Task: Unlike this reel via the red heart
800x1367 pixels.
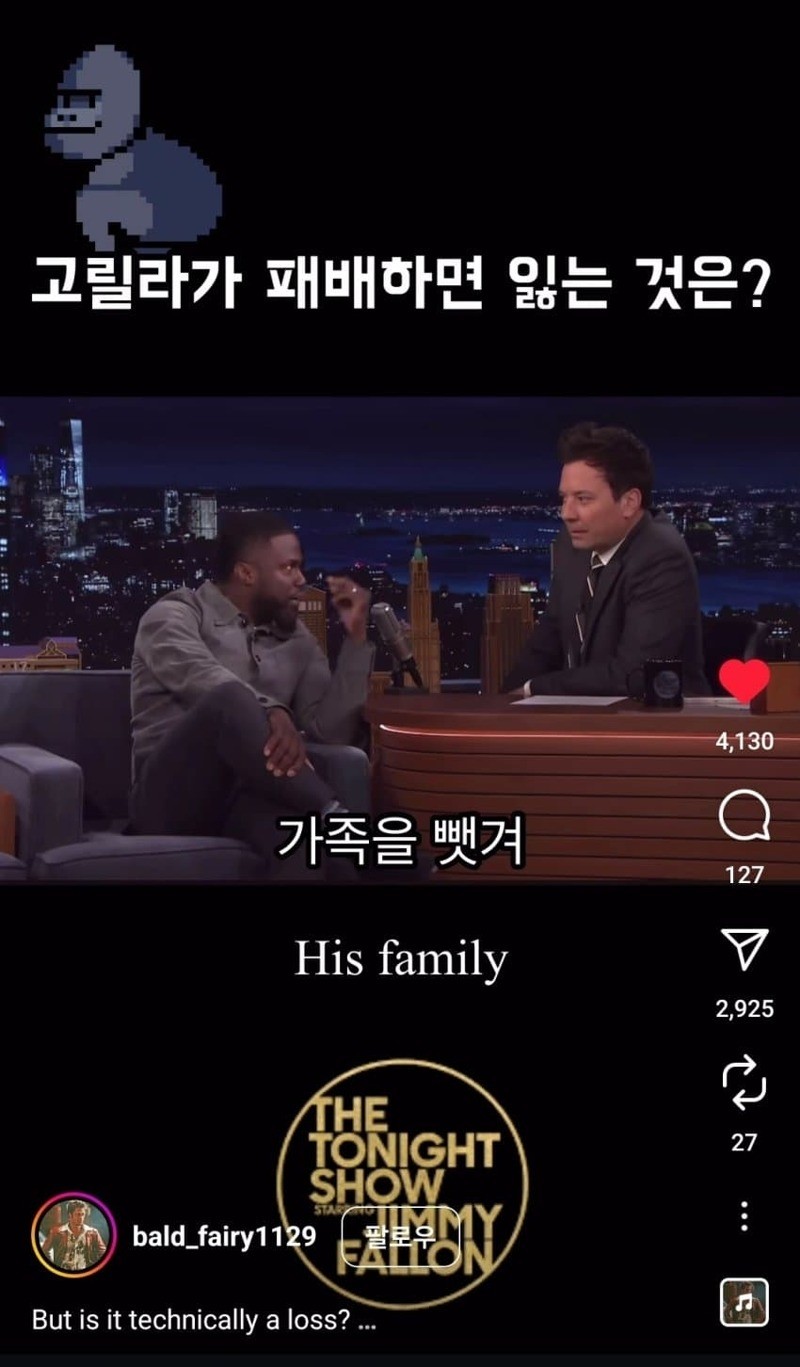Action: pyautogui.click(x=744, y=683)
